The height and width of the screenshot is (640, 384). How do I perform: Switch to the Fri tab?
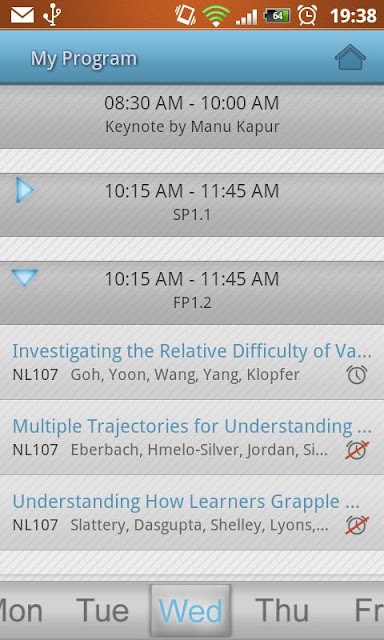(367, 611)
